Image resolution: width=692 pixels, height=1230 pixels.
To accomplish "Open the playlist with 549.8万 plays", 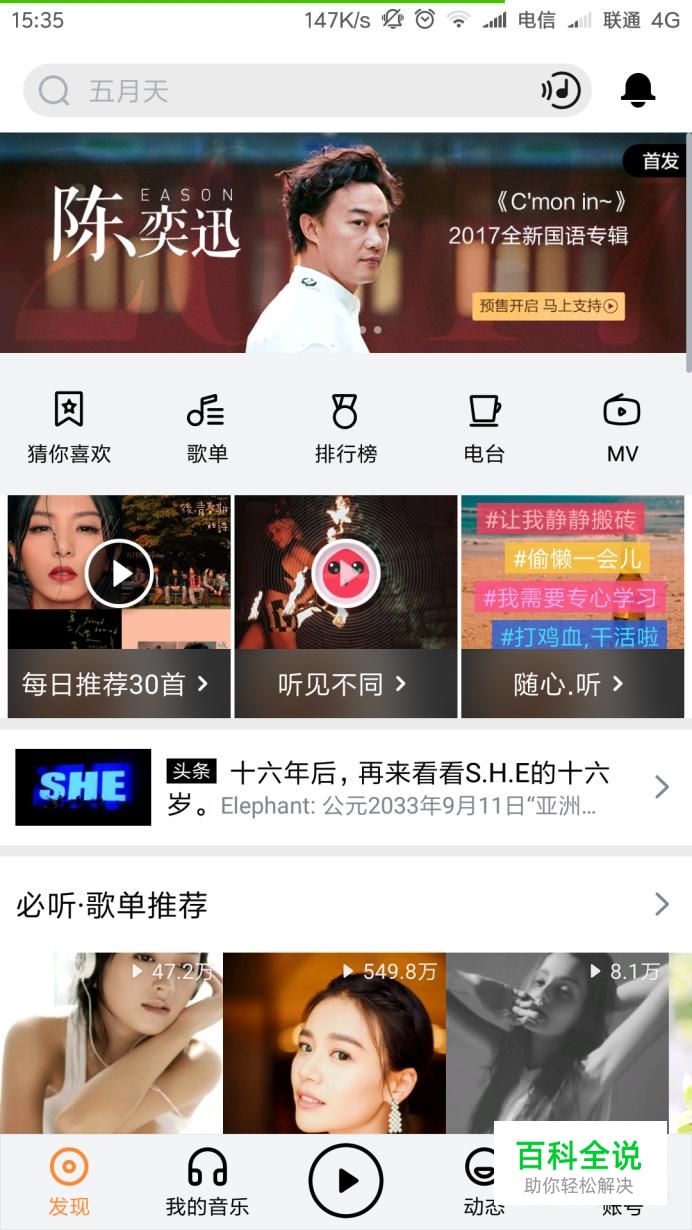I will [334, 1042].
